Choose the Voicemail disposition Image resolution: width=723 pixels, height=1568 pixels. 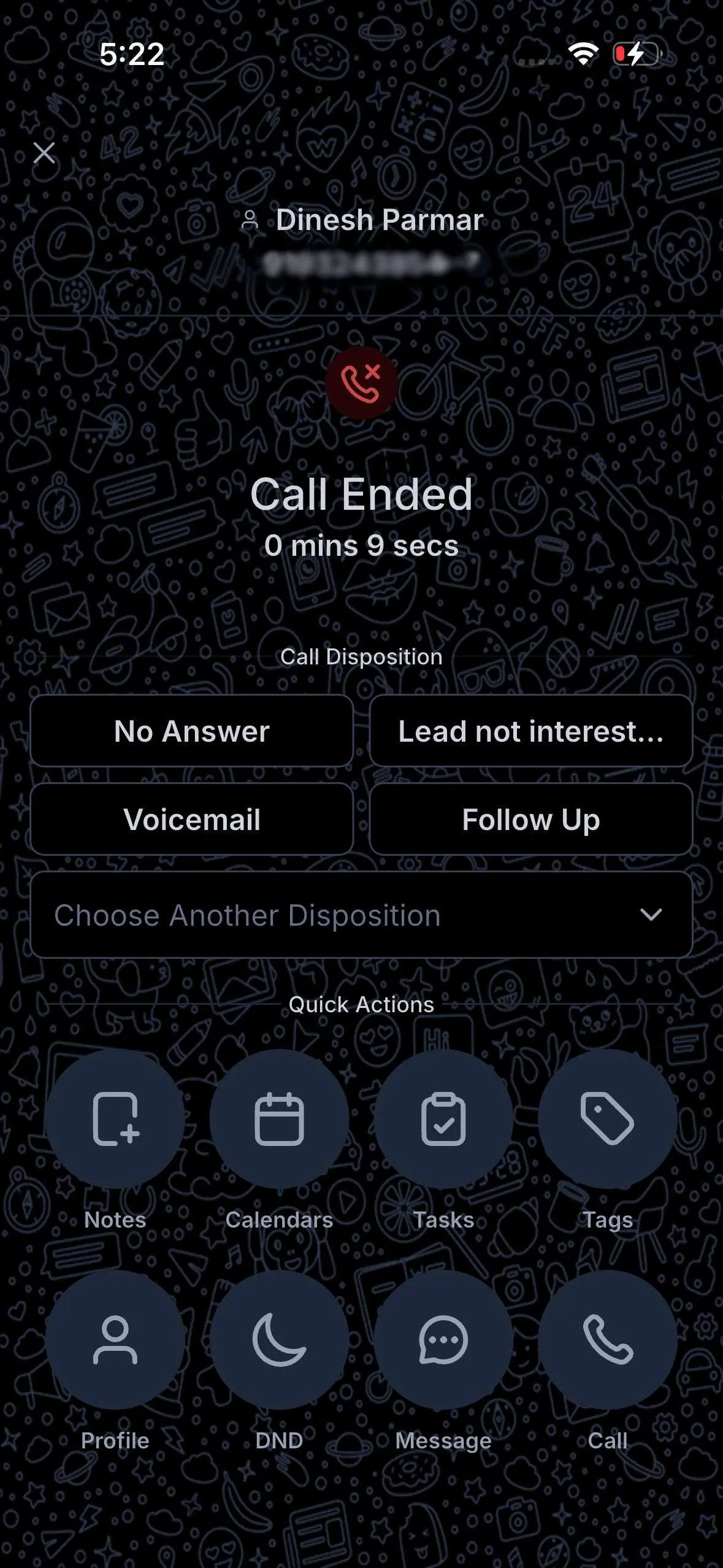[192, 819]
